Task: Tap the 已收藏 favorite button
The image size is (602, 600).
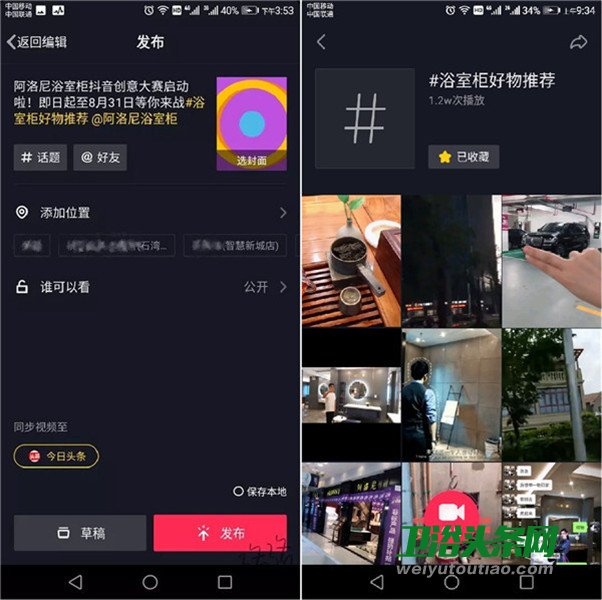Action: click(x=464, y=157)
